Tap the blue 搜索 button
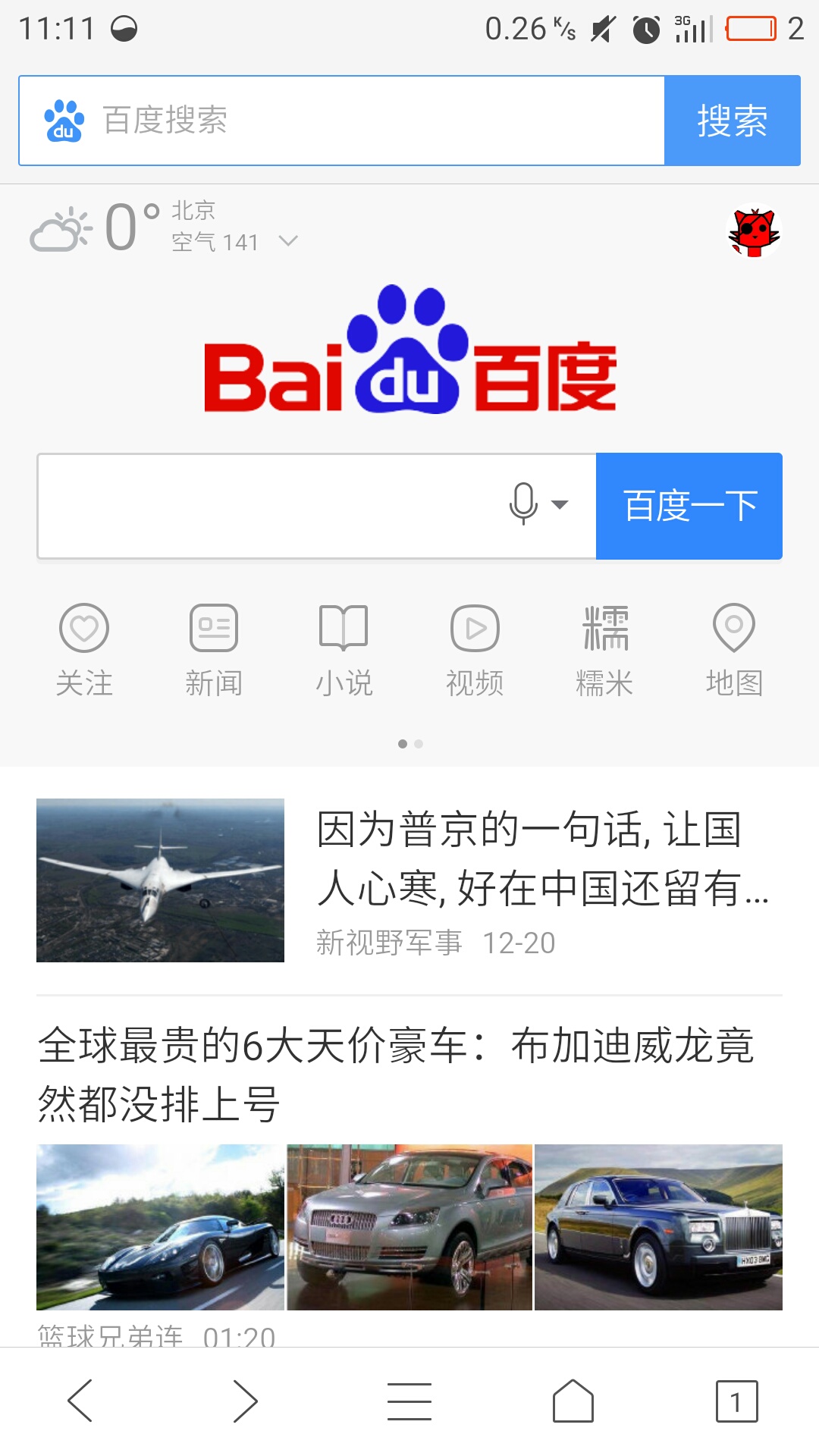 pyautogui.click(x=732, y=121)
